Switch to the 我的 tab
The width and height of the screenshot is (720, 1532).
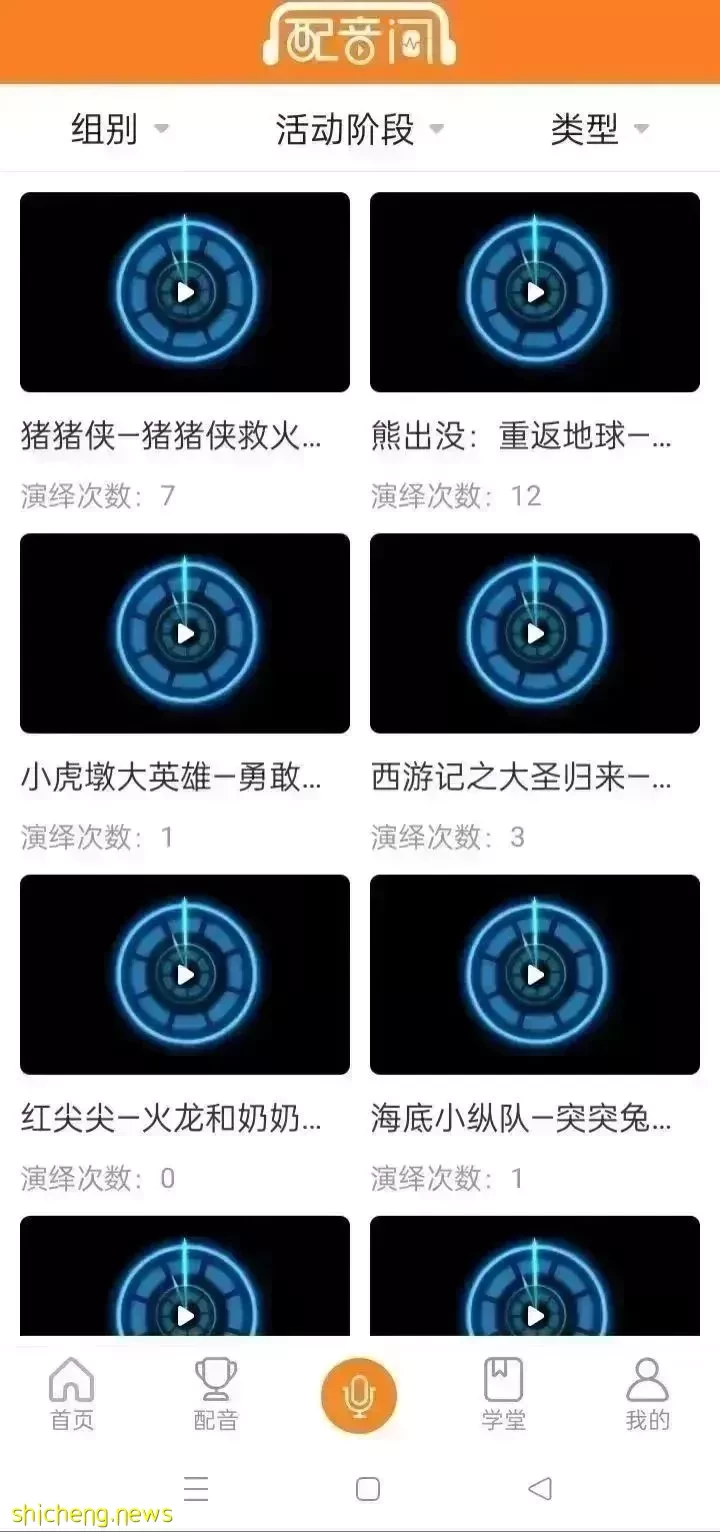pyautogui.click(x=647, y=1394)
